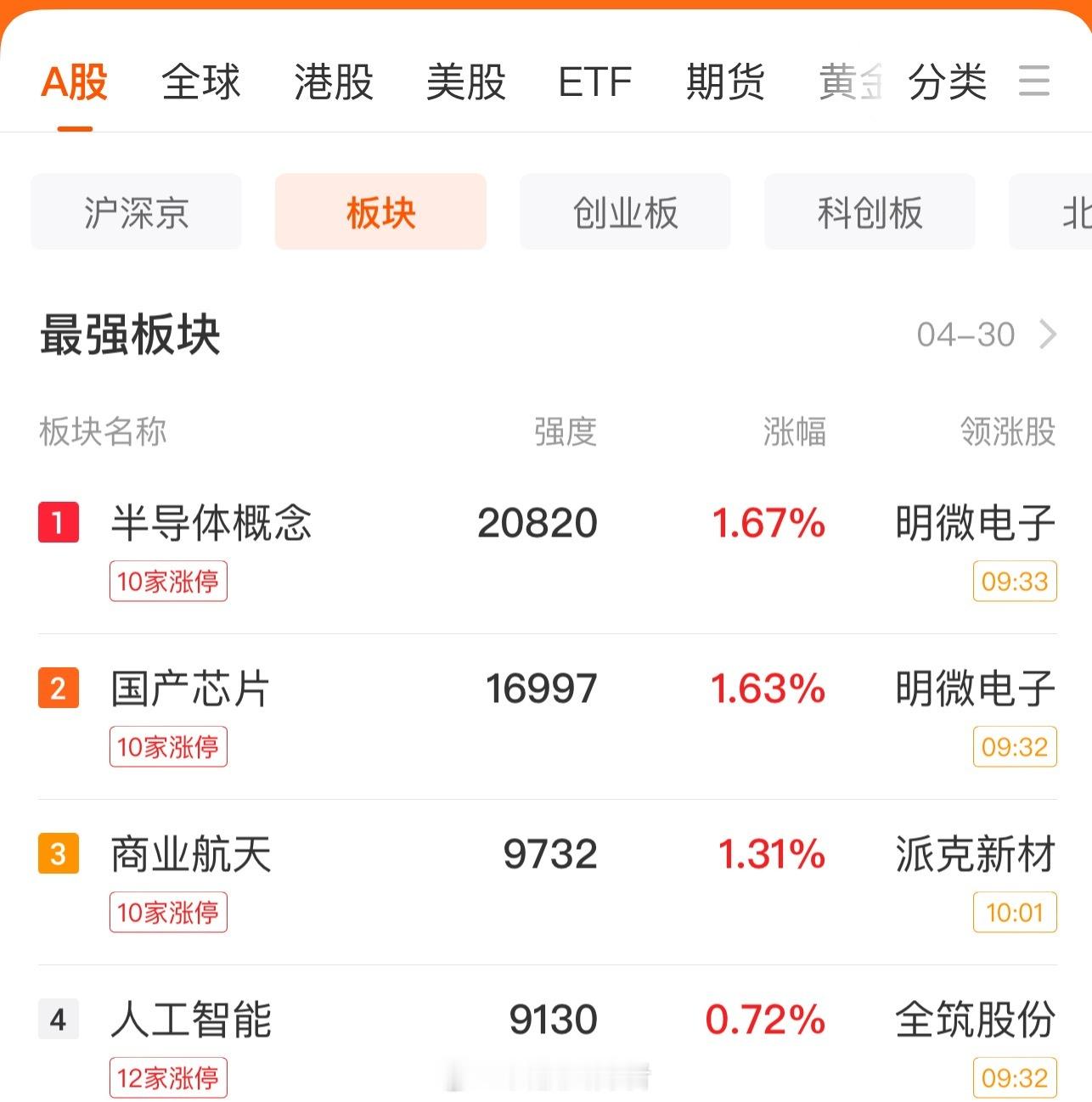Screen dimensions: 1092x1102
Task: Open the ETF market tab
Action: coord(594,82)
